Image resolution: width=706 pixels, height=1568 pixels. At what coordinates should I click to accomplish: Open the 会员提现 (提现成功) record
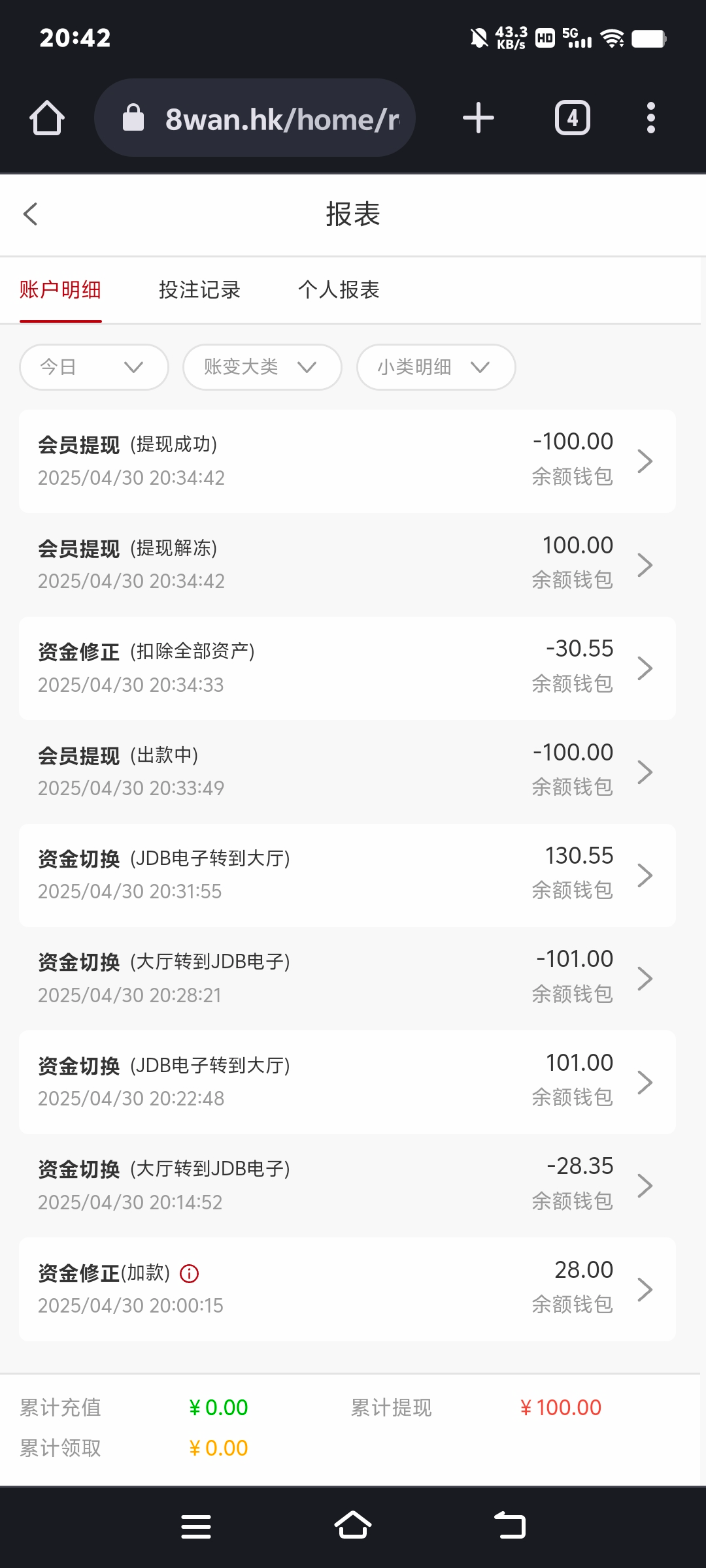point(347,461)
